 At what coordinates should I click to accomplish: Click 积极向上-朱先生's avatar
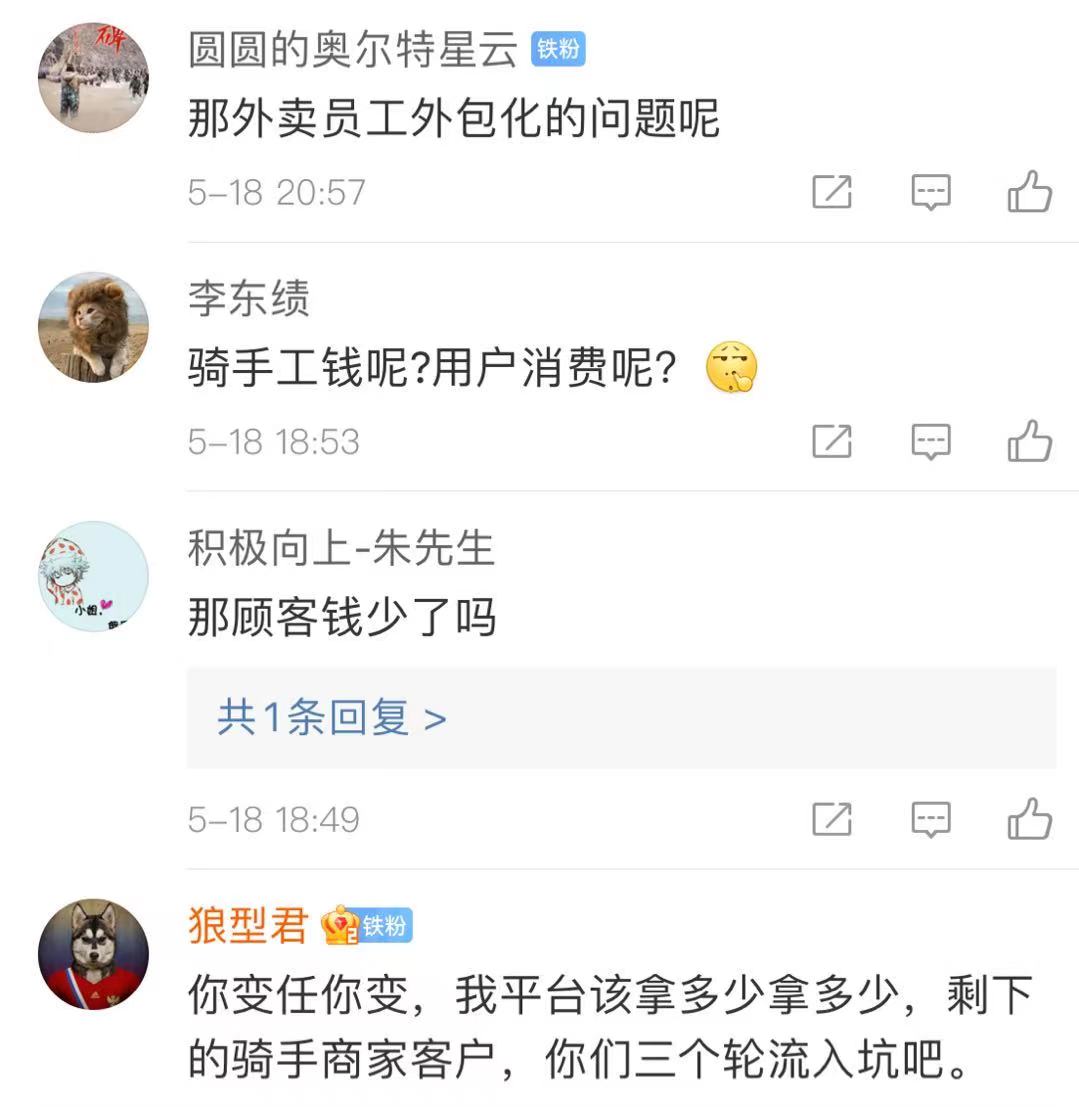(x=91, y=577)
